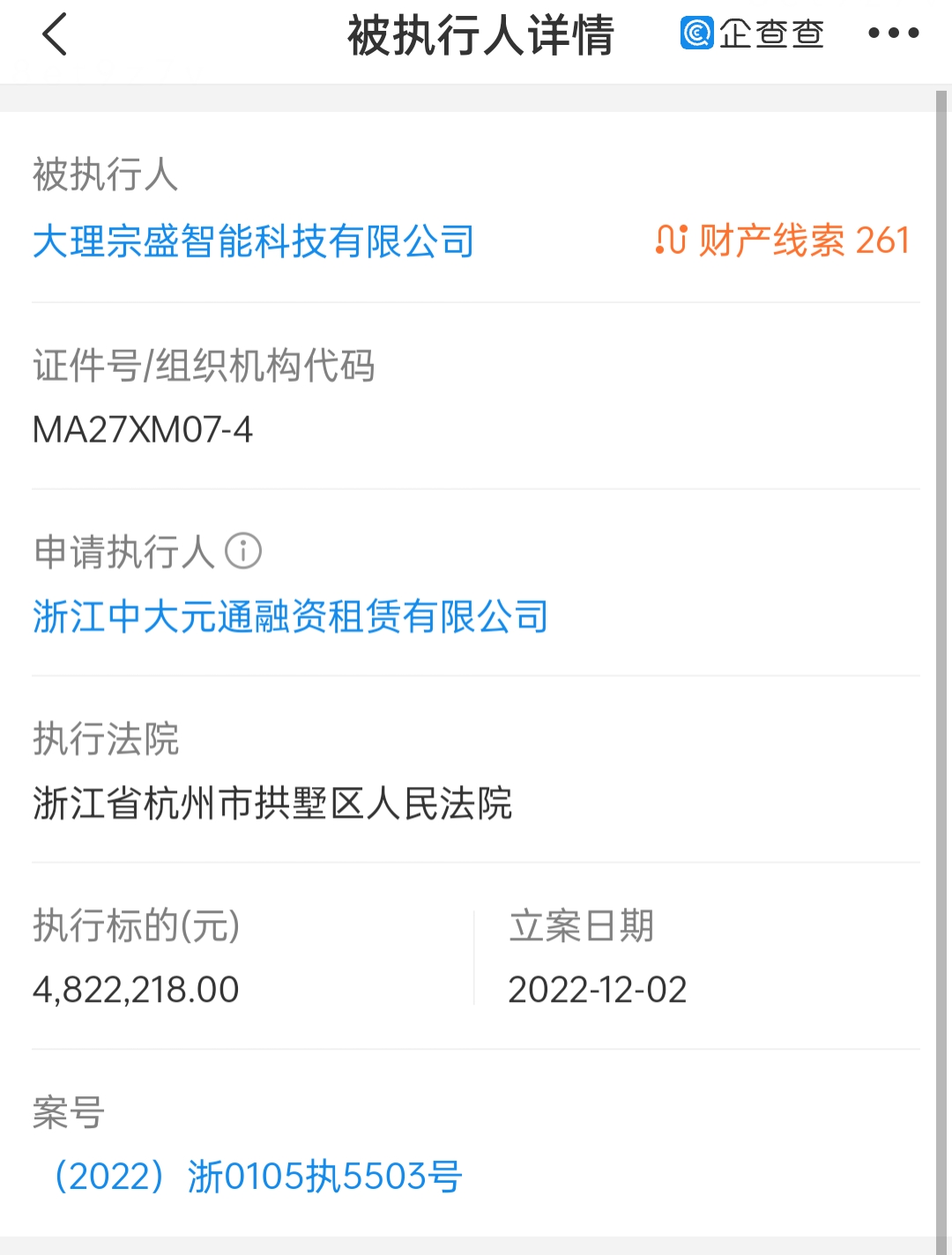
Task: Open company 大理宗盛智能科技有限公司
Action: click(254, 241)
